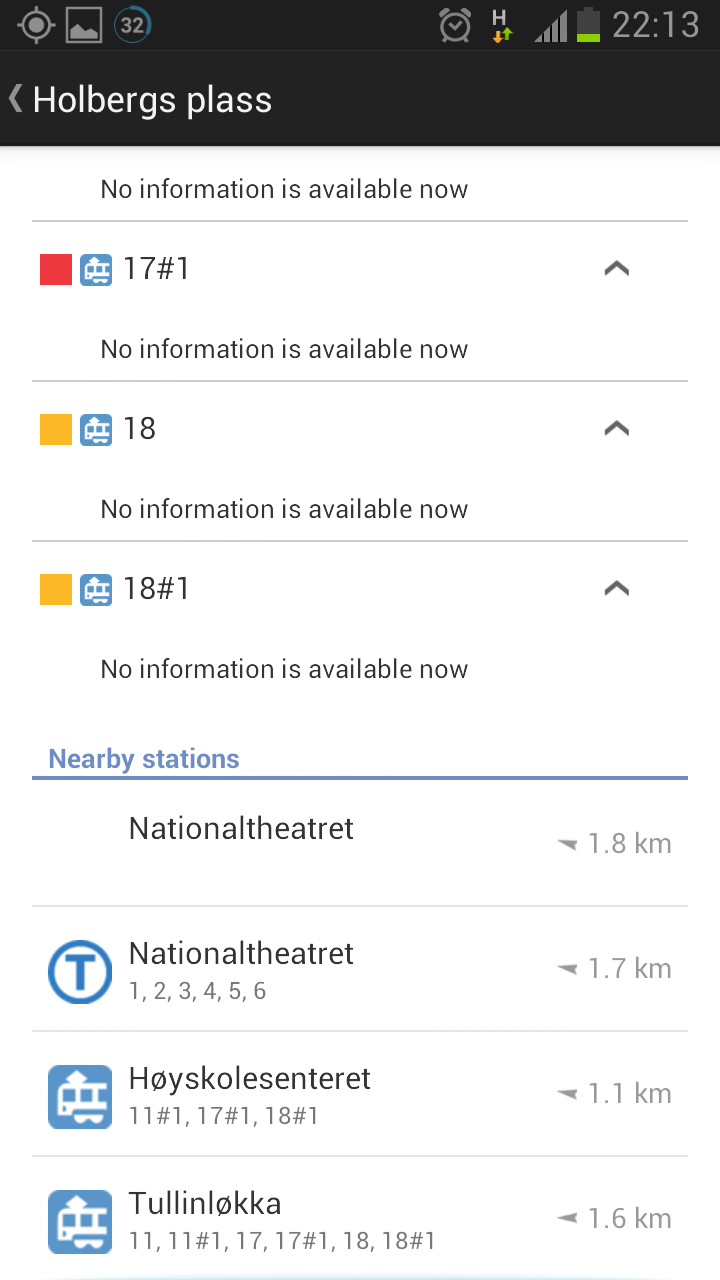
Task: Collapse the 18 line section
Action: point(617,428)
